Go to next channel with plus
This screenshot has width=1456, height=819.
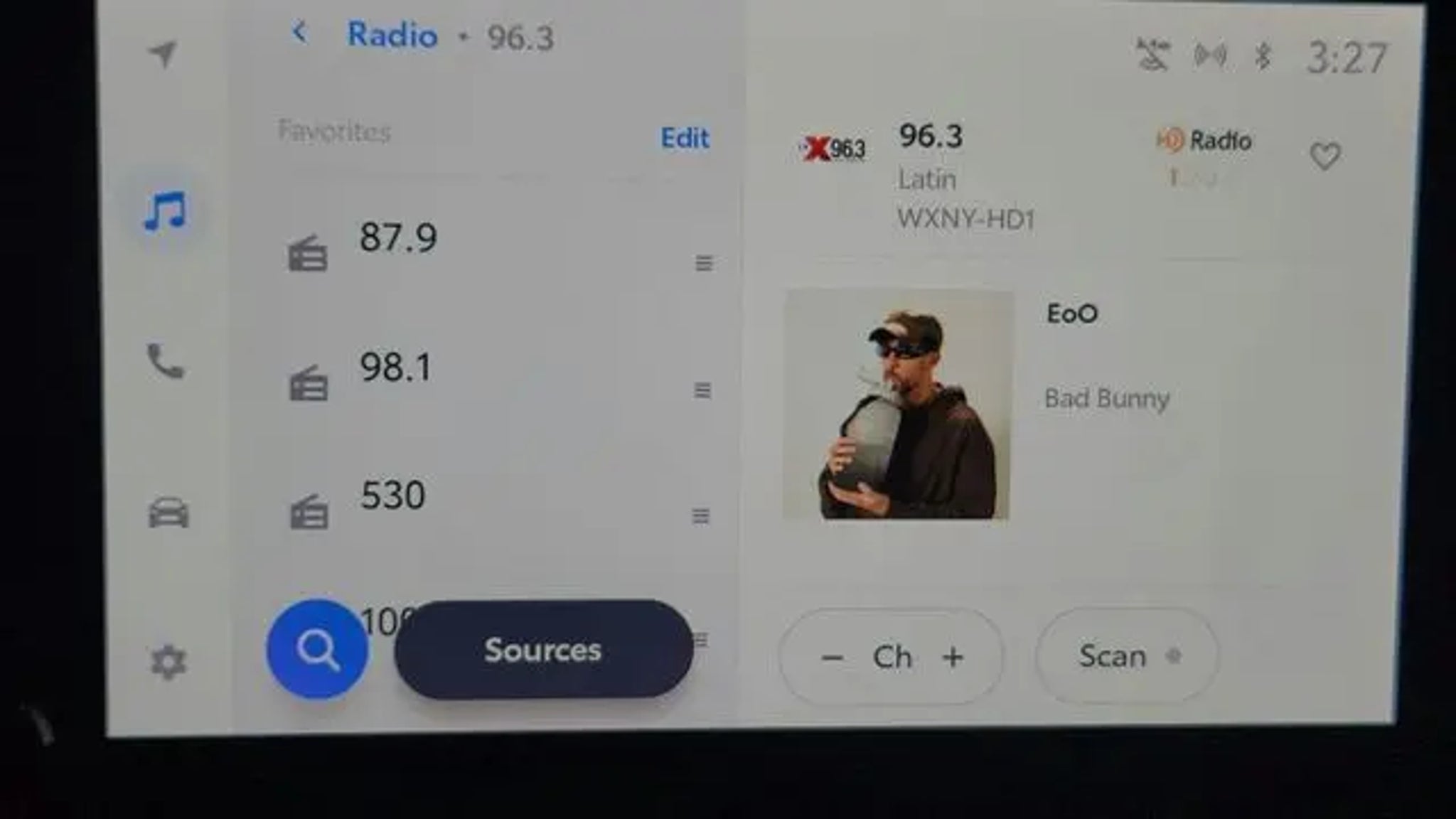[x=953, y=658]
